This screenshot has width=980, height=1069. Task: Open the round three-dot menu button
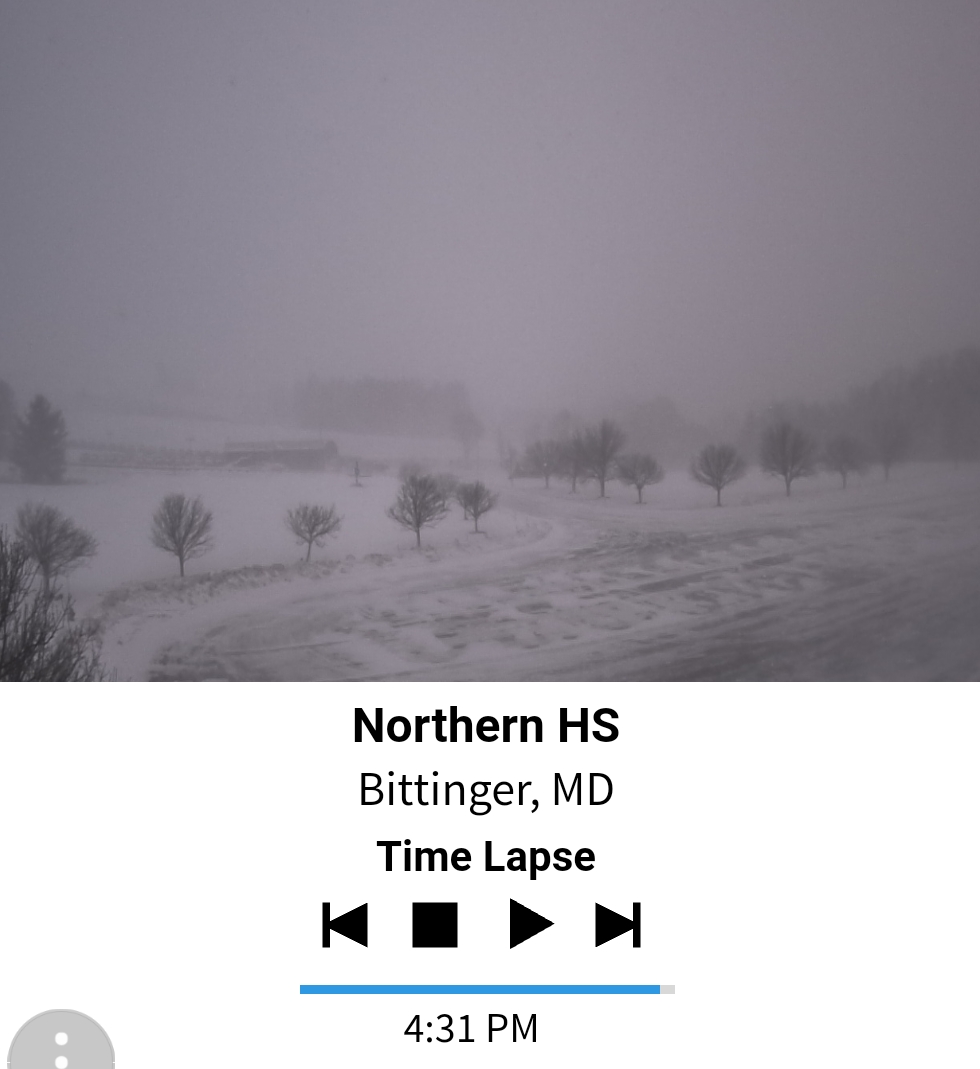61,1045
